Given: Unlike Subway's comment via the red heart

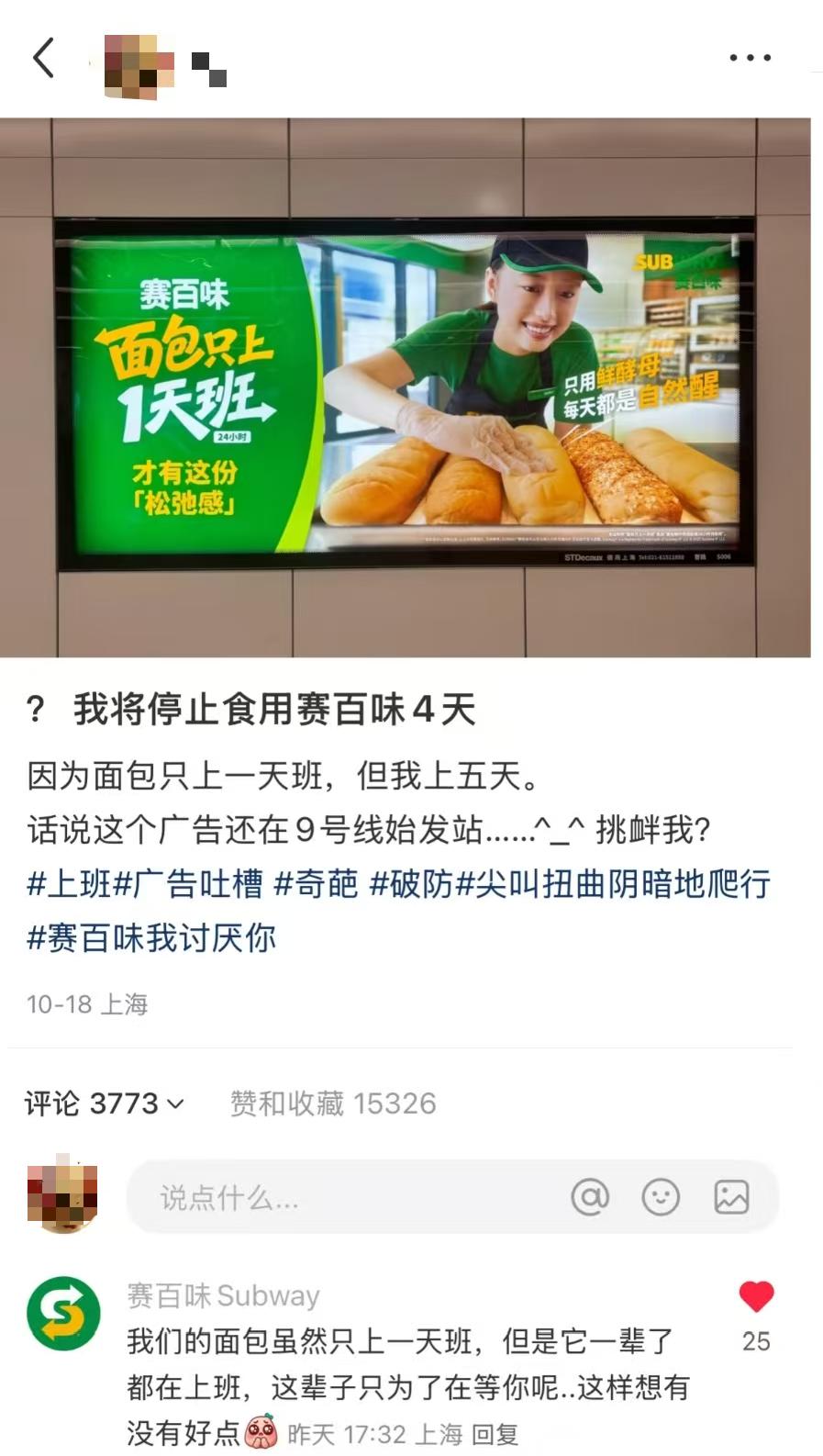Looking at the screenshot, I should click(754, 1297).
